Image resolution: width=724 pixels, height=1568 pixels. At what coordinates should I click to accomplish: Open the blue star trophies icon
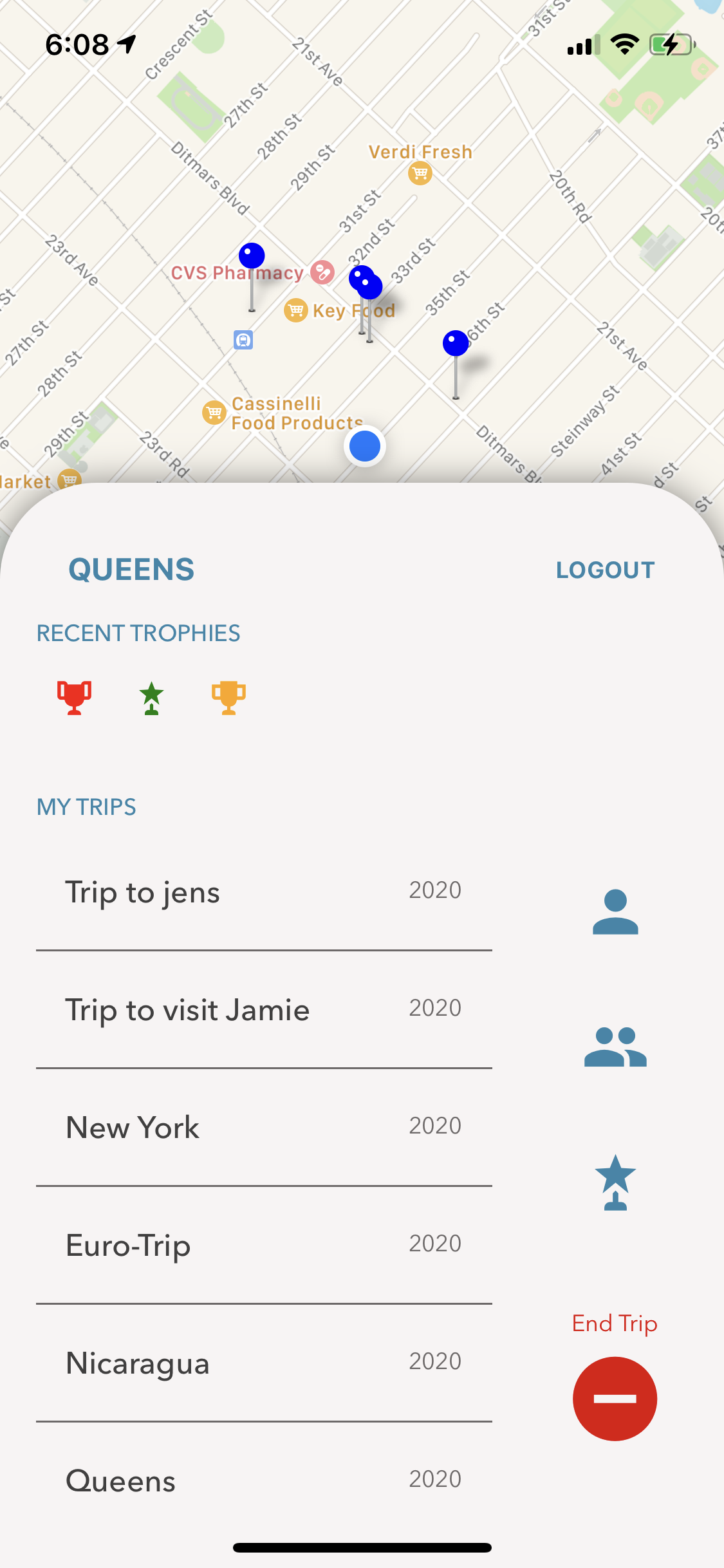pos(615,1182)
